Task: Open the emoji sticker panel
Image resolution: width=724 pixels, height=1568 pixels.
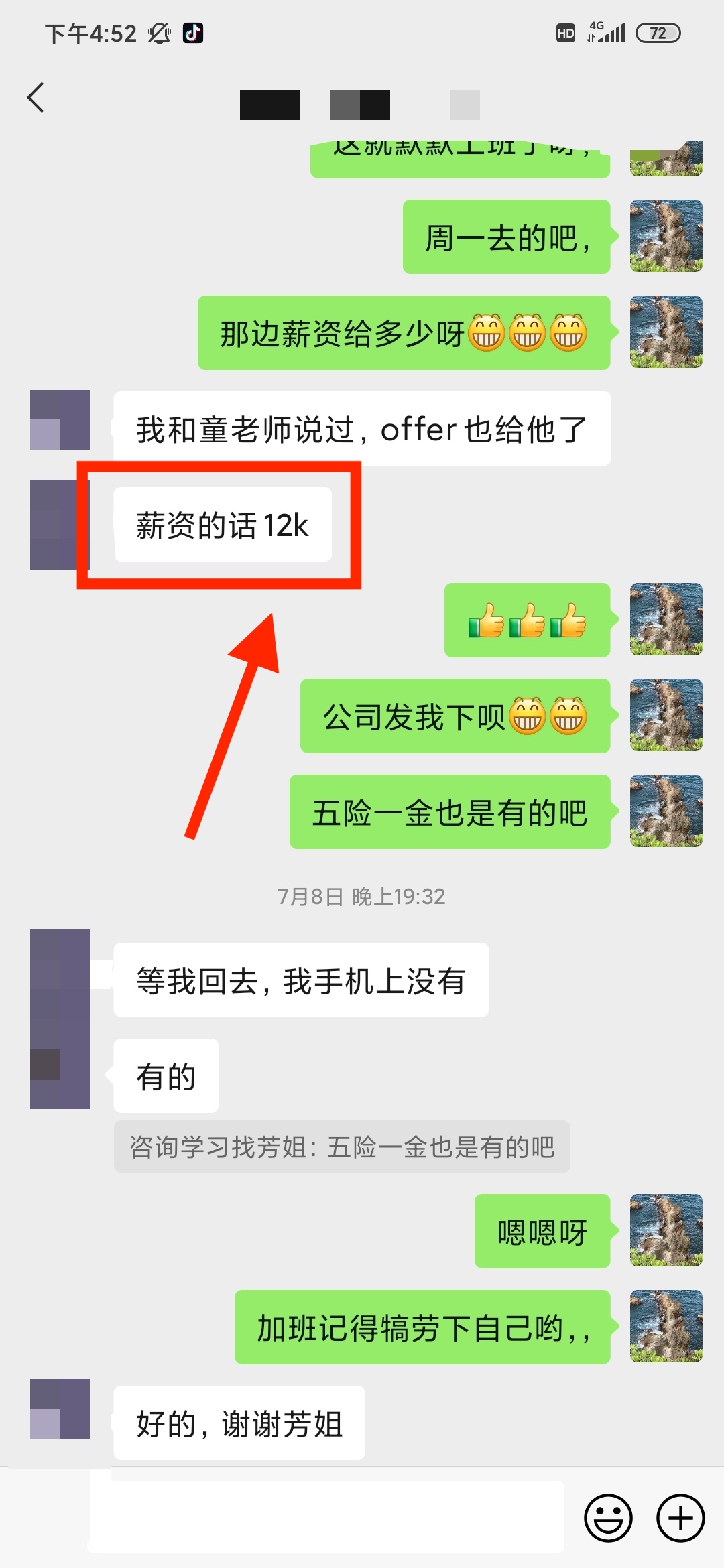Action: [608, 1518]
